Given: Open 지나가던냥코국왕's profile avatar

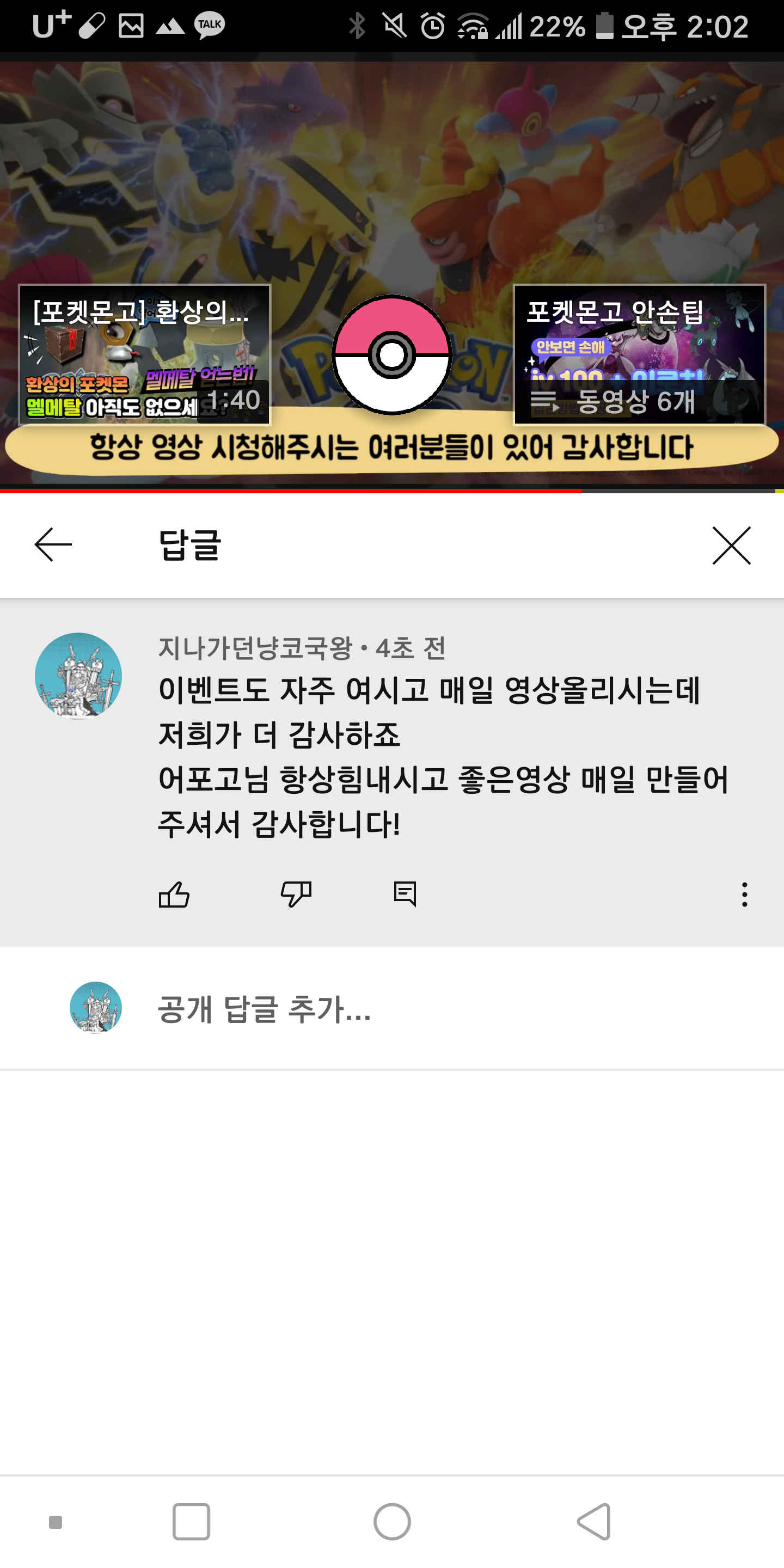Looking at the screenshot, I should pos(78,676).
